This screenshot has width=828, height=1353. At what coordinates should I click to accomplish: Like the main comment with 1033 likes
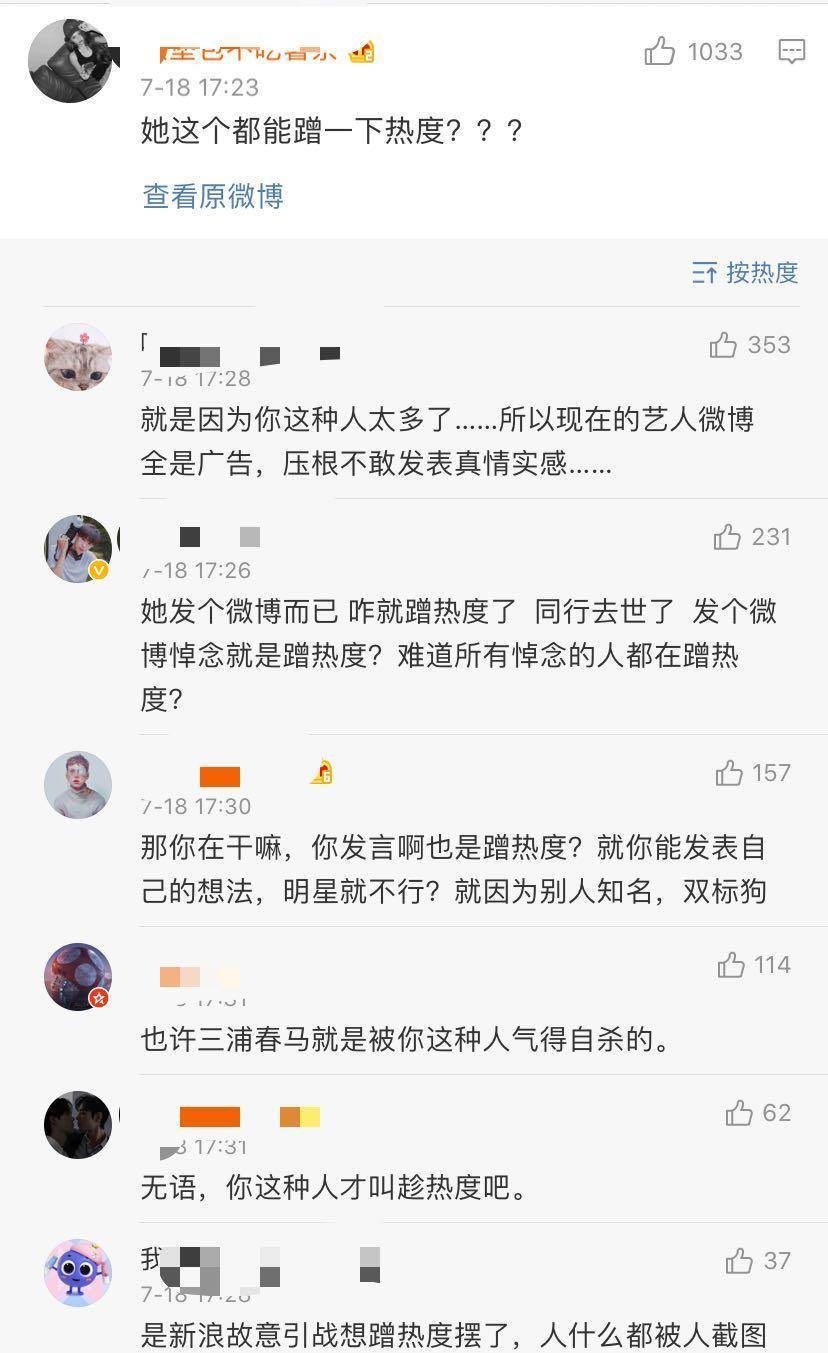tap(660, 52)
